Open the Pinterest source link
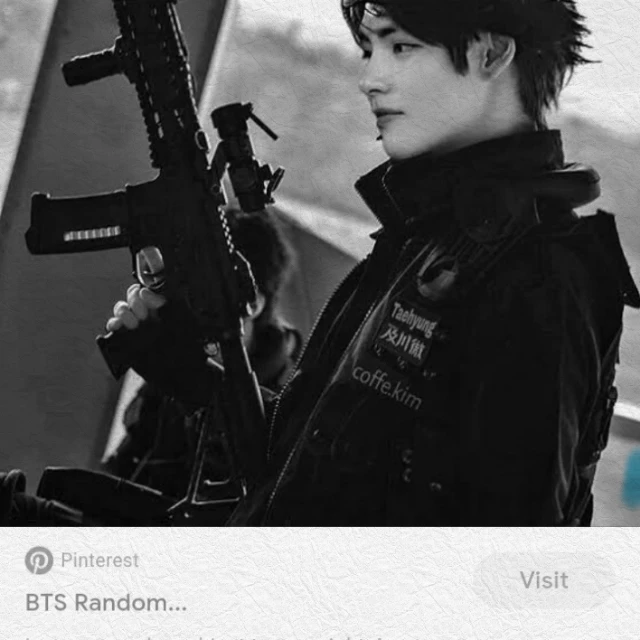This screenshot has height=640, width=640. click(x=82, y=560)
